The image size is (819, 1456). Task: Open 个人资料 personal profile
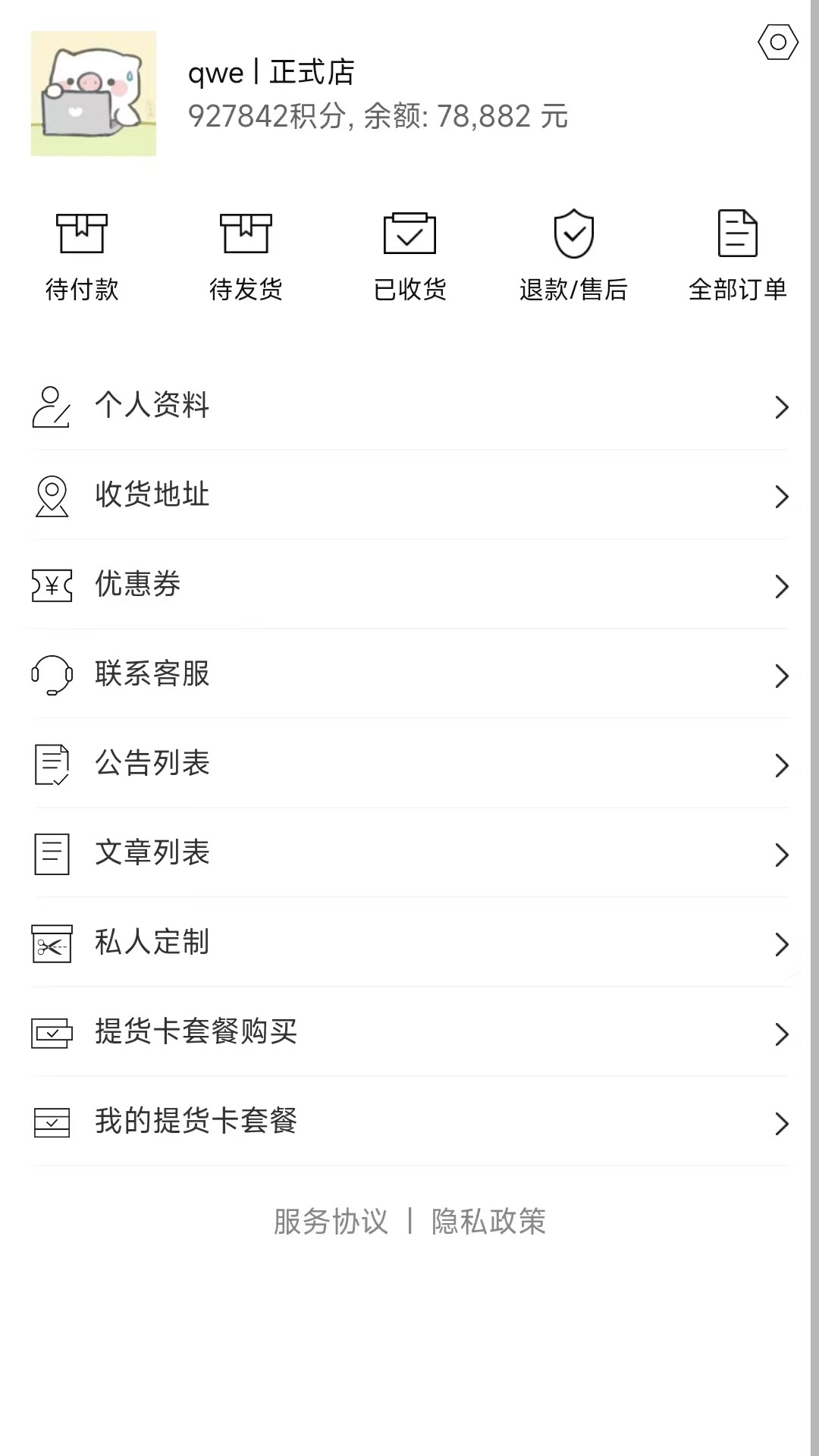[409, 406]
